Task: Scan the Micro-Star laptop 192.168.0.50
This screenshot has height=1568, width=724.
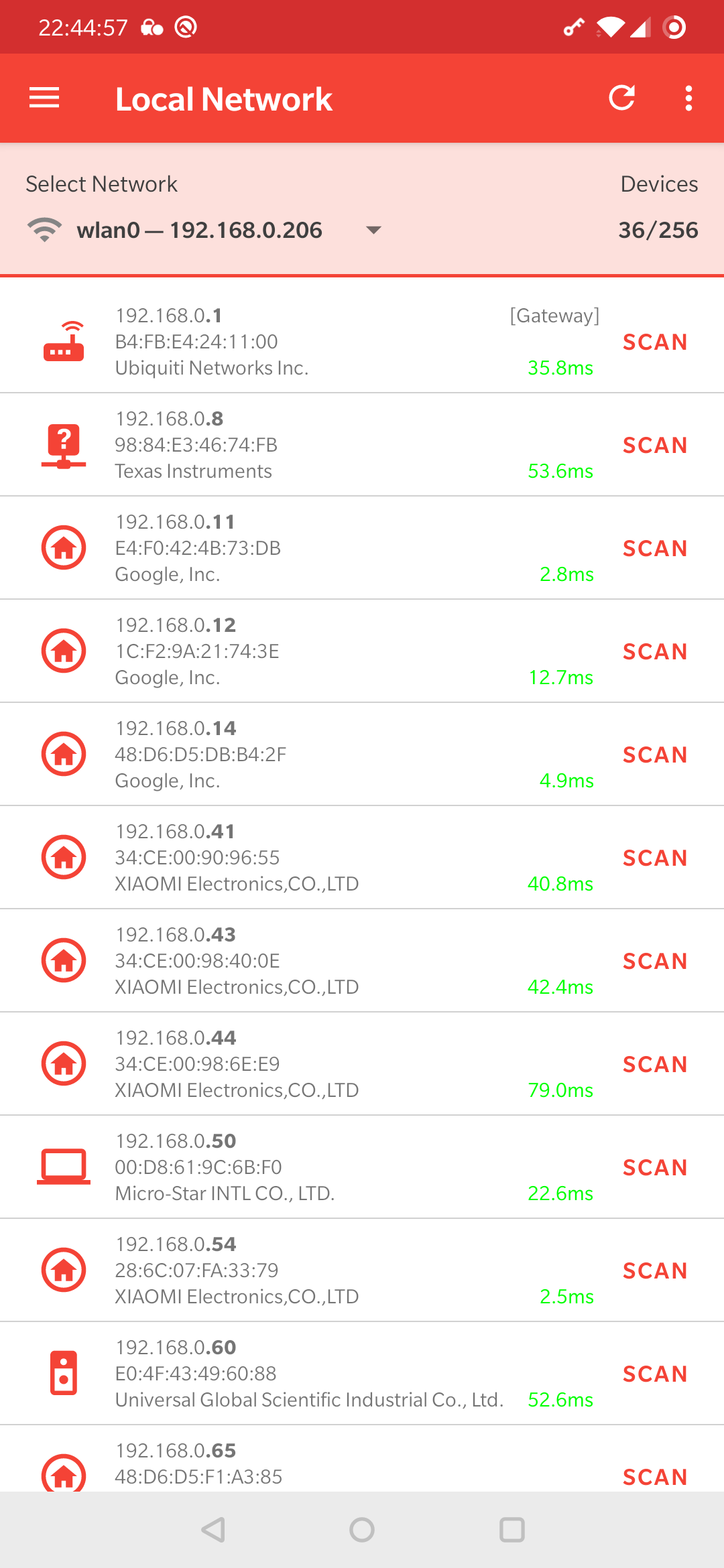Action: coord(654,1167)
